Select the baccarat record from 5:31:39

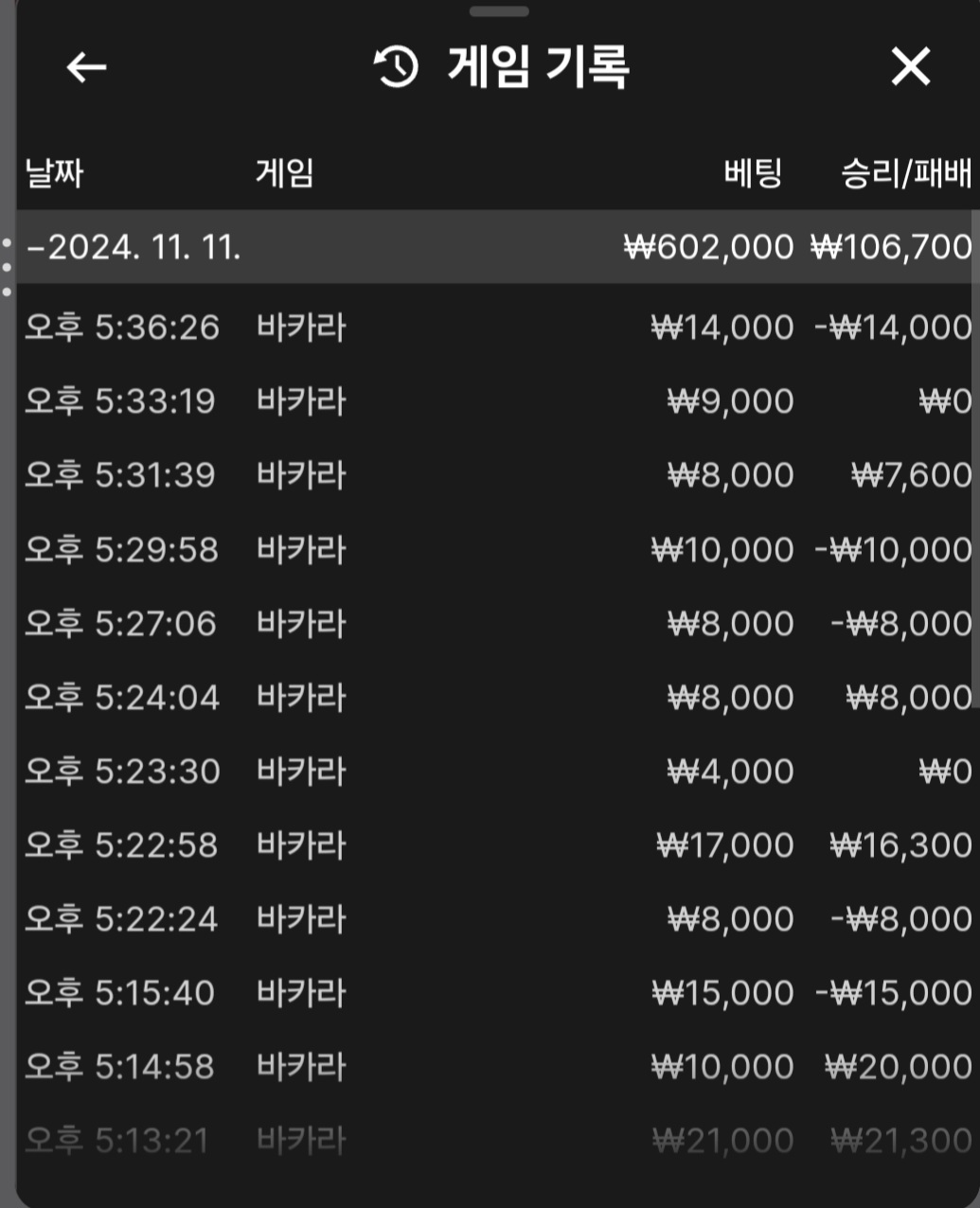click(497, 475)
